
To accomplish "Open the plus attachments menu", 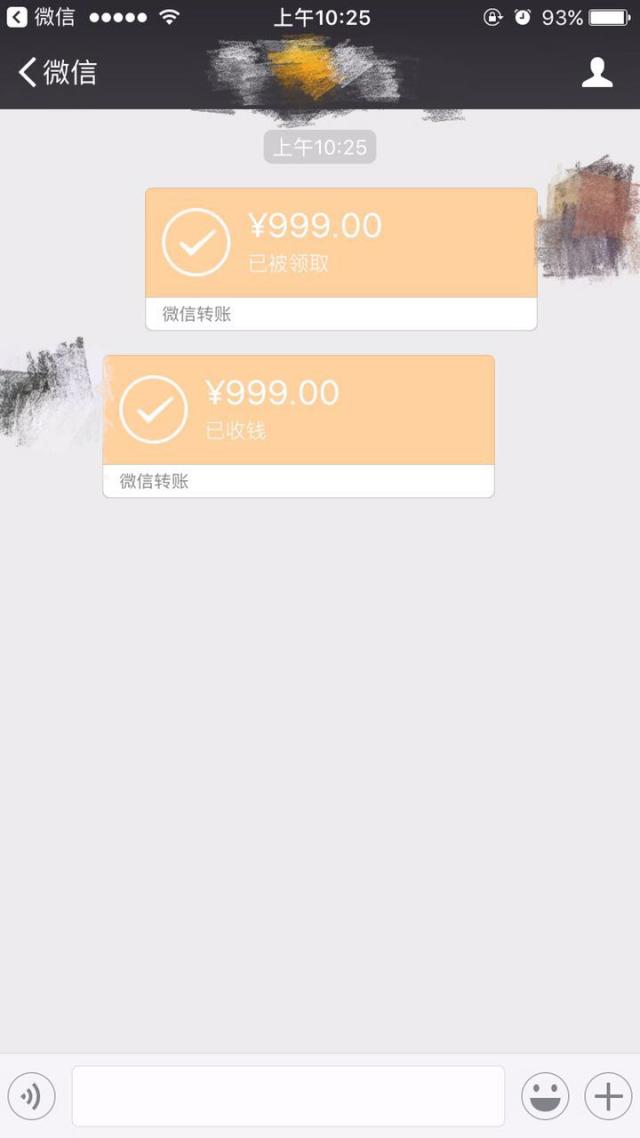I will pyautogui.click(x=608, y=1096).
